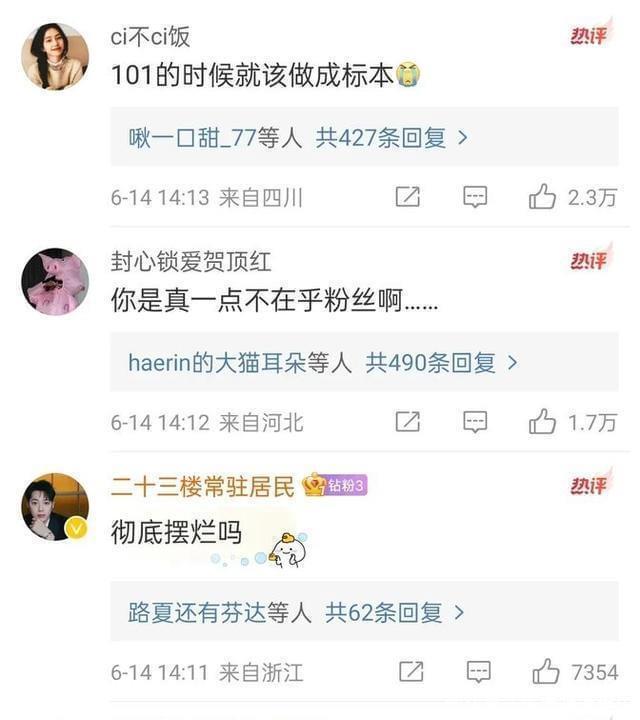The height and width of the screenshot is (720, 640).
Task: Like ci不ci饭's comment with 2.3万 likes
Action: [543, 197]
